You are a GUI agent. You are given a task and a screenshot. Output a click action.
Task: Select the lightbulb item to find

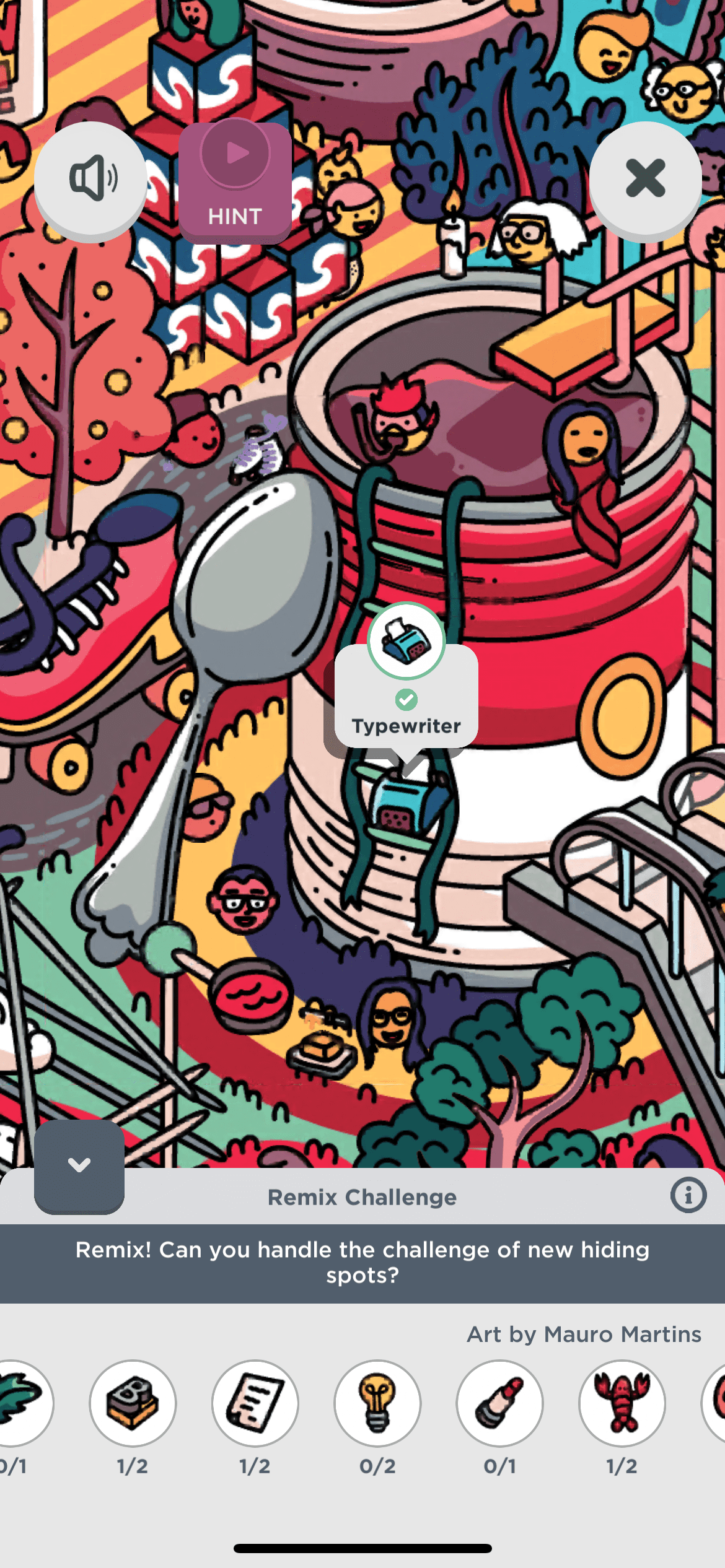(x=377, y=1403)
